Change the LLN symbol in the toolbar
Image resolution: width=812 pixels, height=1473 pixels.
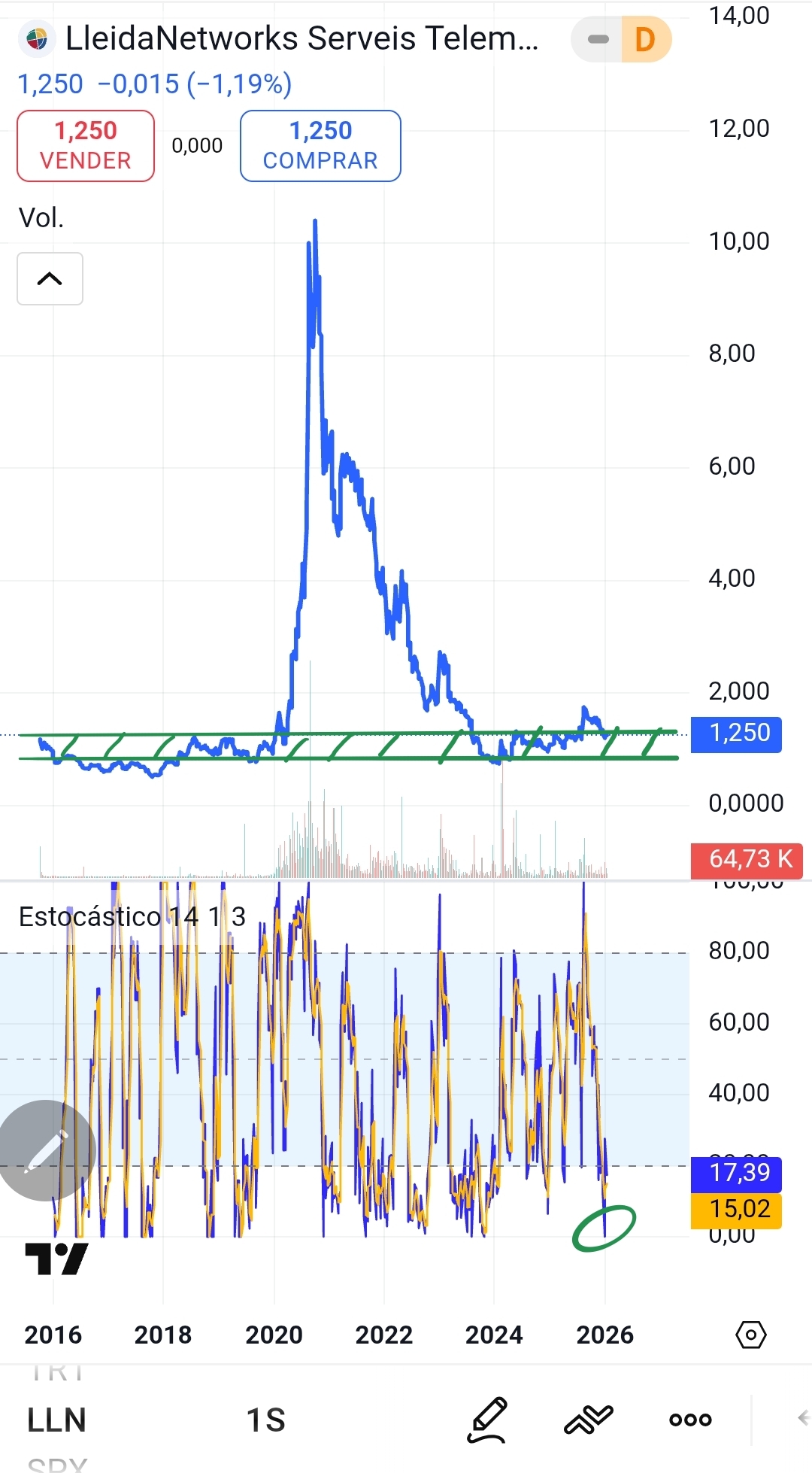pos(56,1420)
